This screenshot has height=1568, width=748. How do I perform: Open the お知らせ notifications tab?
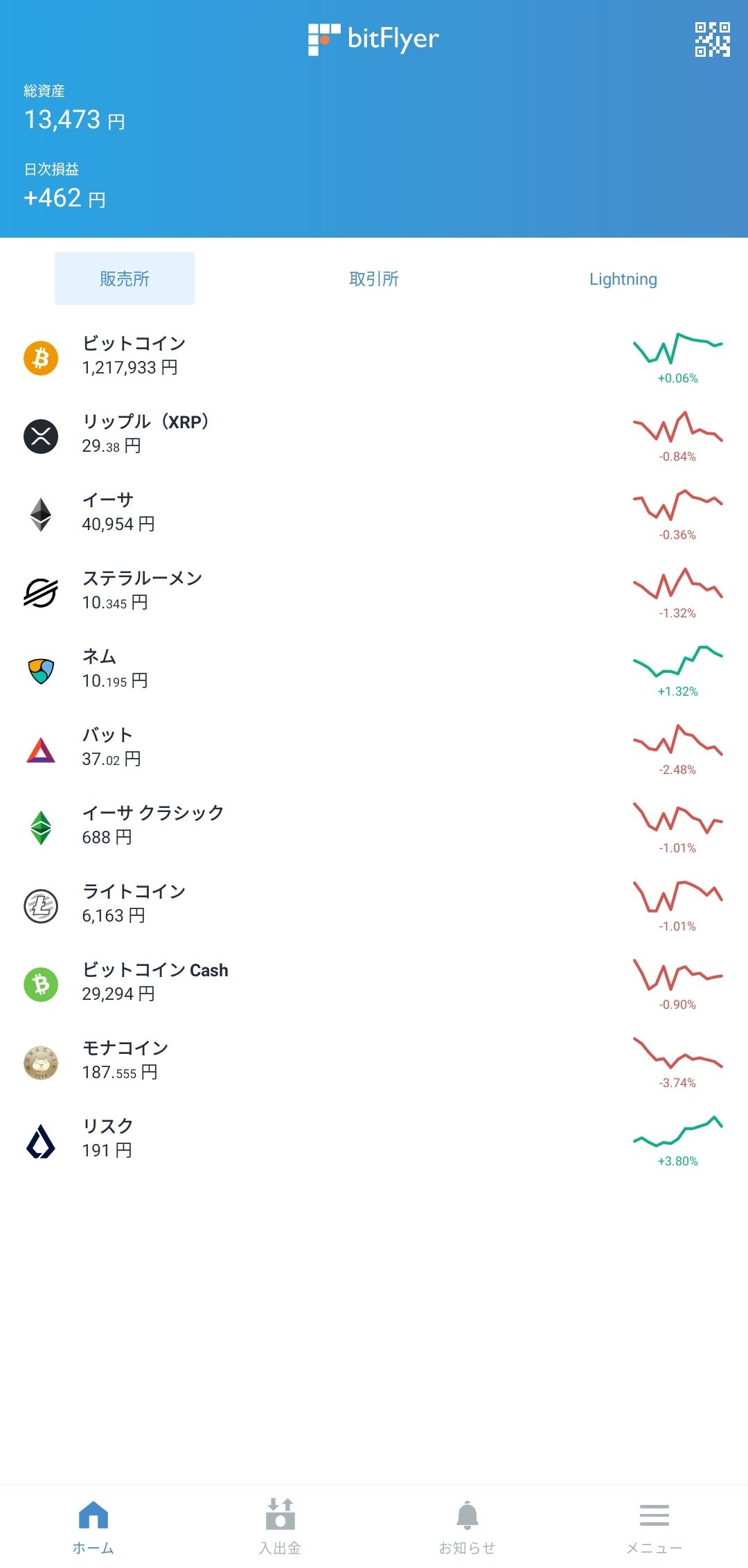(x=467, y=1526)
